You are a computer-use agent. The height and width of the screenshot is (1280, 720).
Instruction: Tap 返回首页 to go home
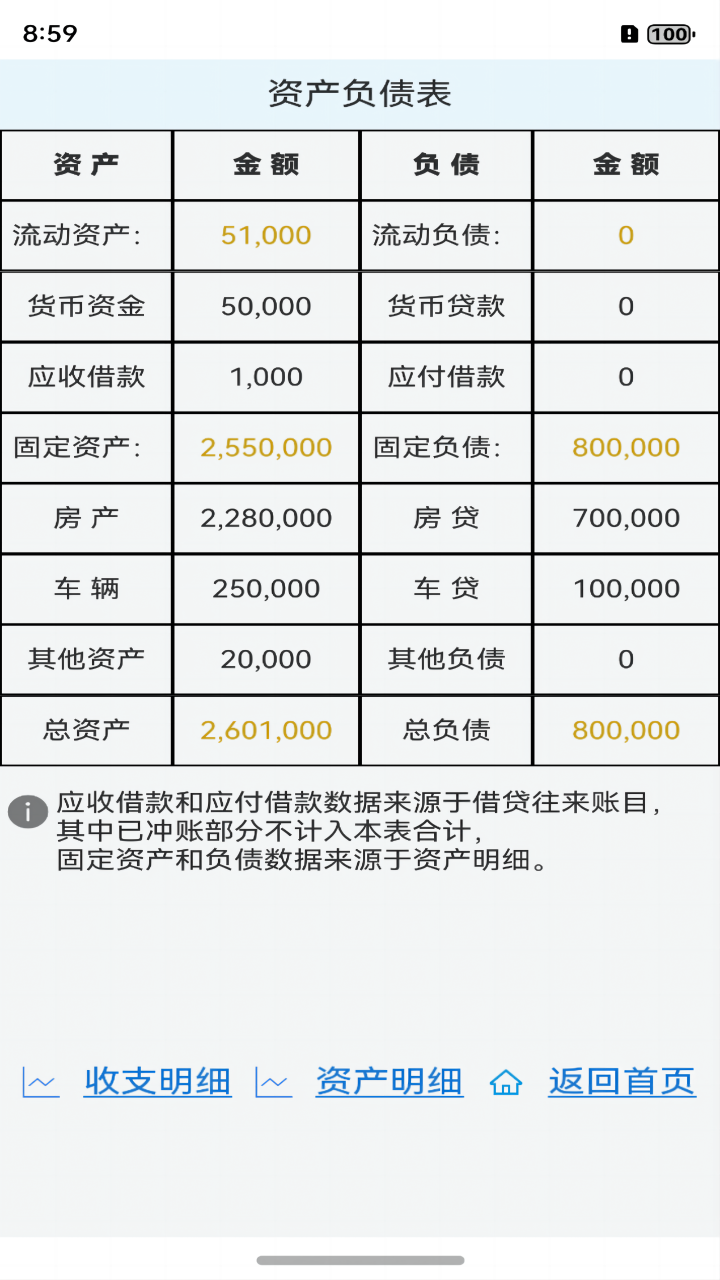click(622, 1081)
